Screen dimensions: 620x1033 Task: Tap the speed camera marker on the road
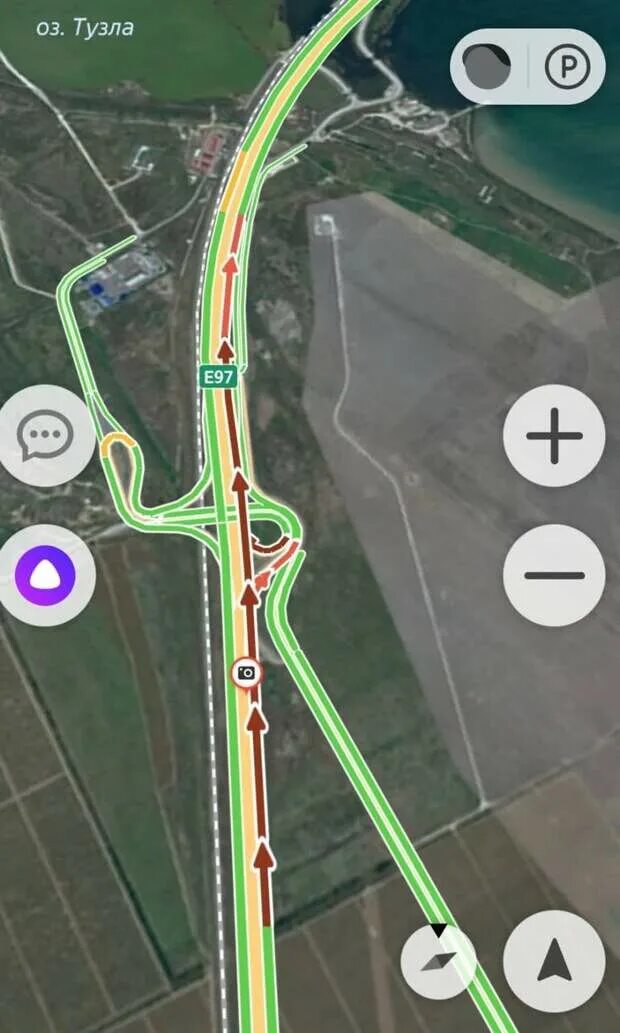tap(246, 673)
